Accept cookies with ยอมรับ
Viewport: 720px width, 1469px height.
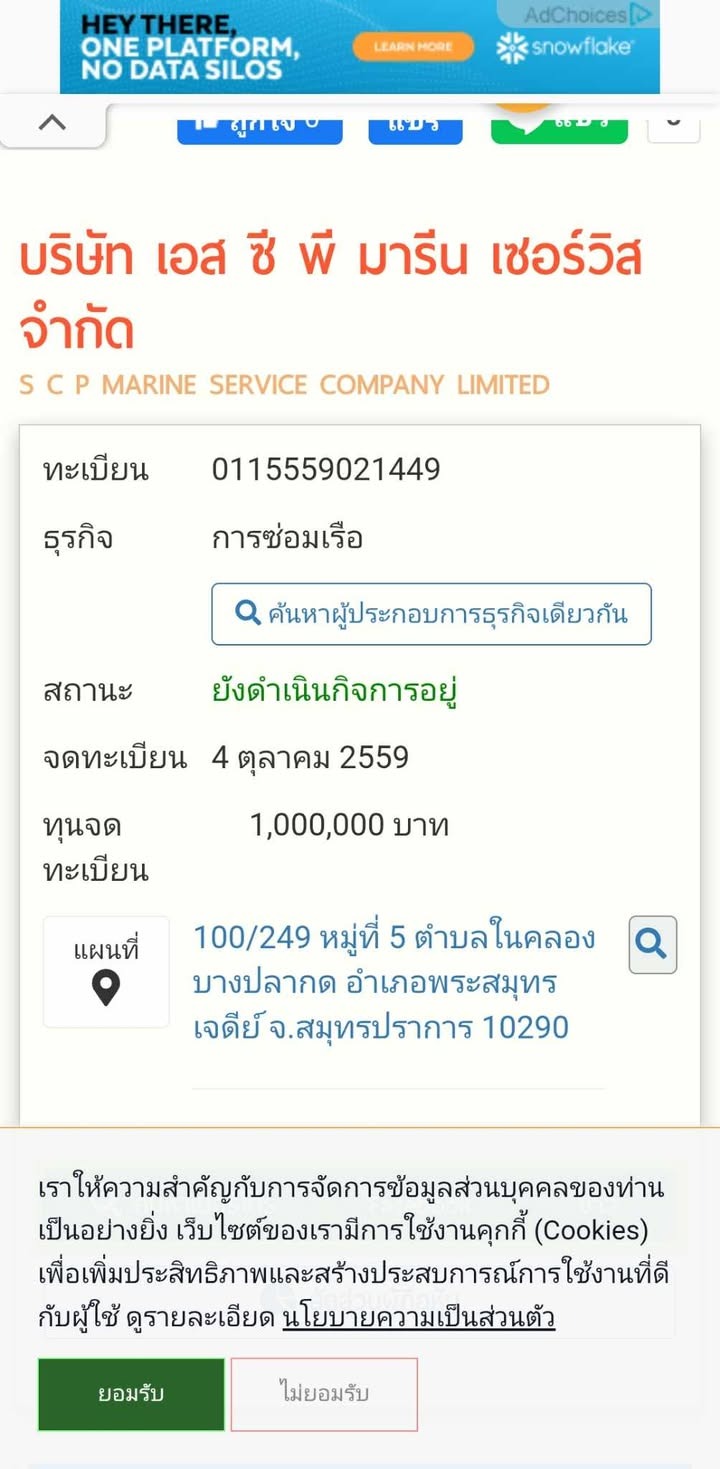click(131, 1394)
